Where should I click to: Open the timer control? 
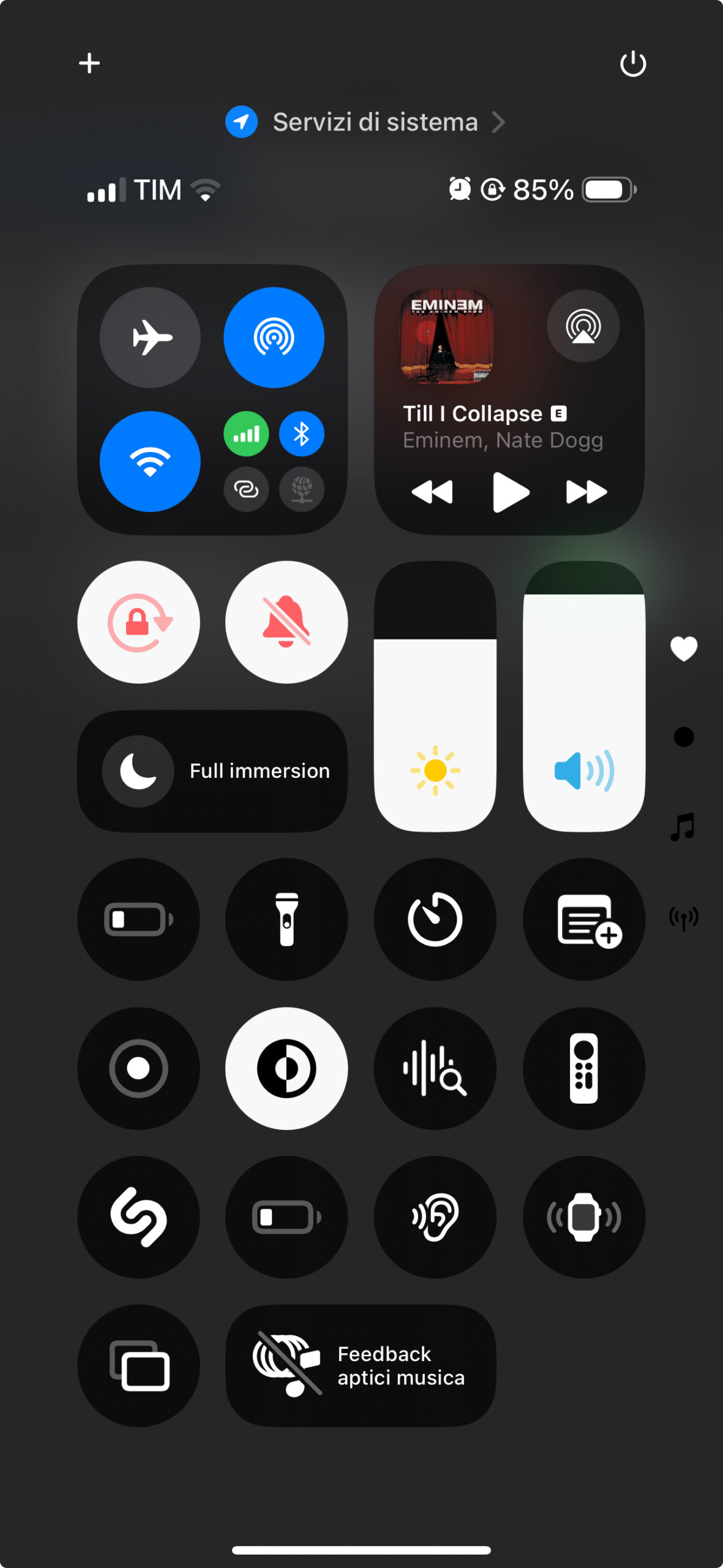[435, 919]
